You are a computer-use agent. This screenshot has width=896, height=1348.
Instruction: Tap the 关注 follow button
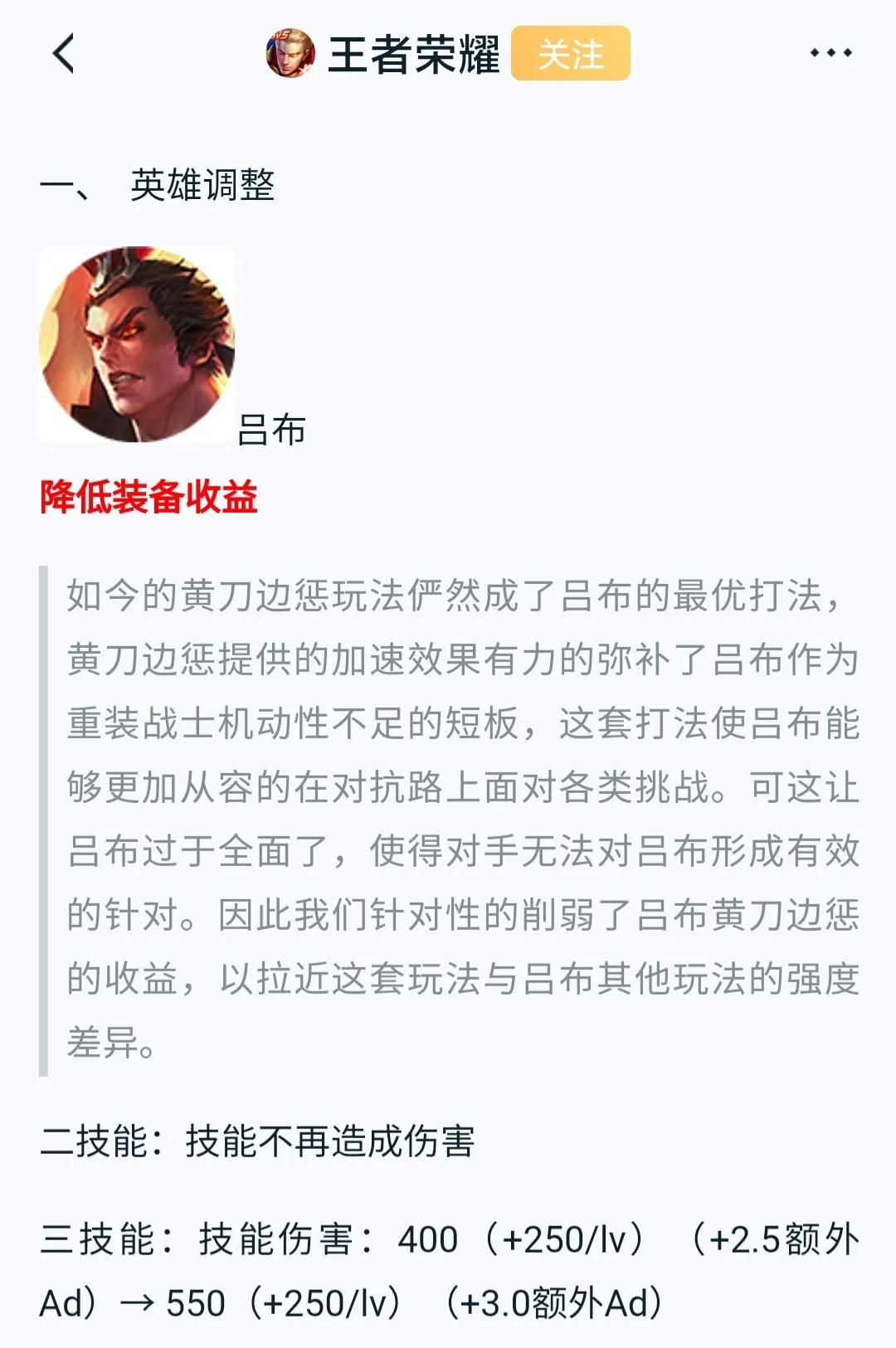coord(570,54)
